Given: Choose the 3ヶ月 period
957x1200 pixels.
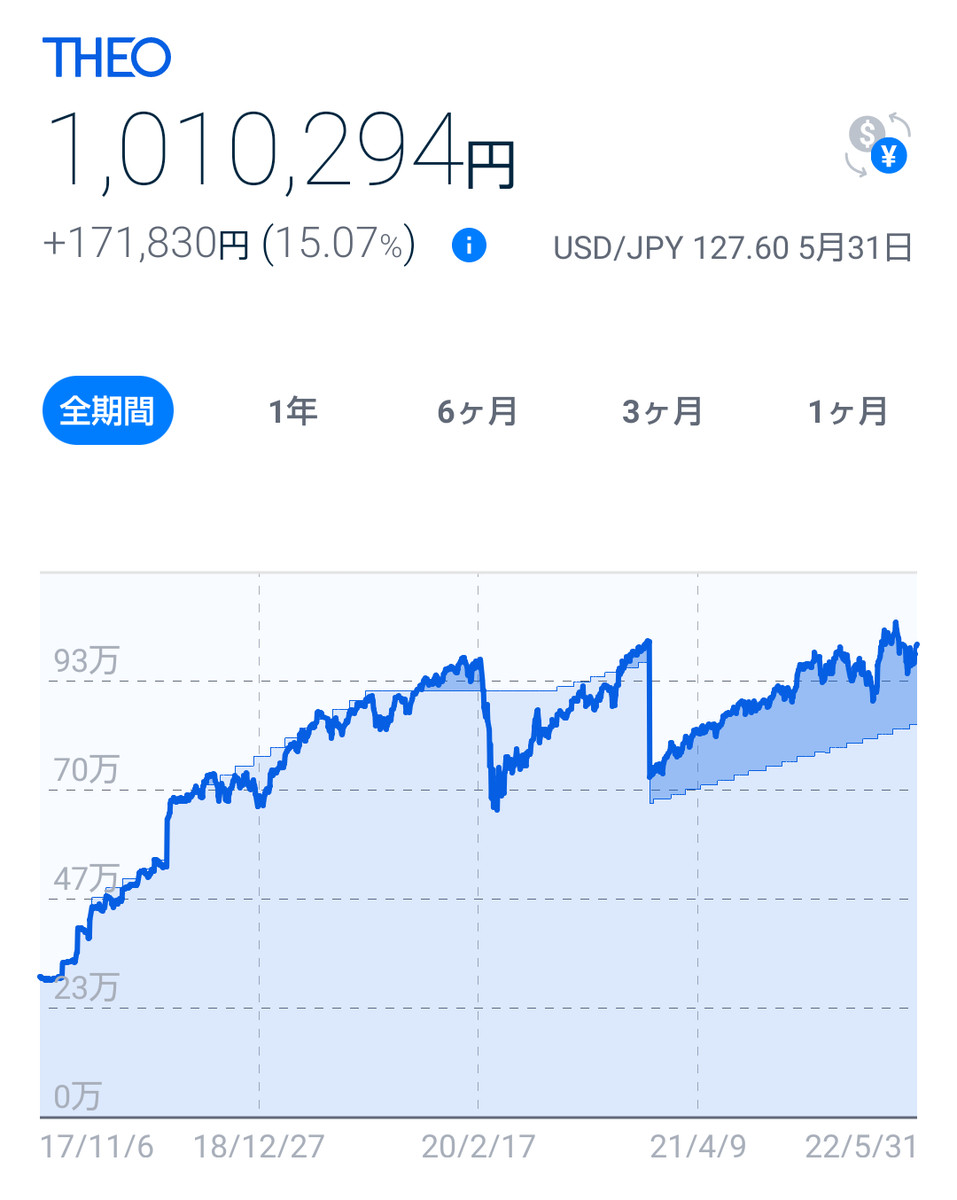Looking at the screenshot, I should pos(661,411).
